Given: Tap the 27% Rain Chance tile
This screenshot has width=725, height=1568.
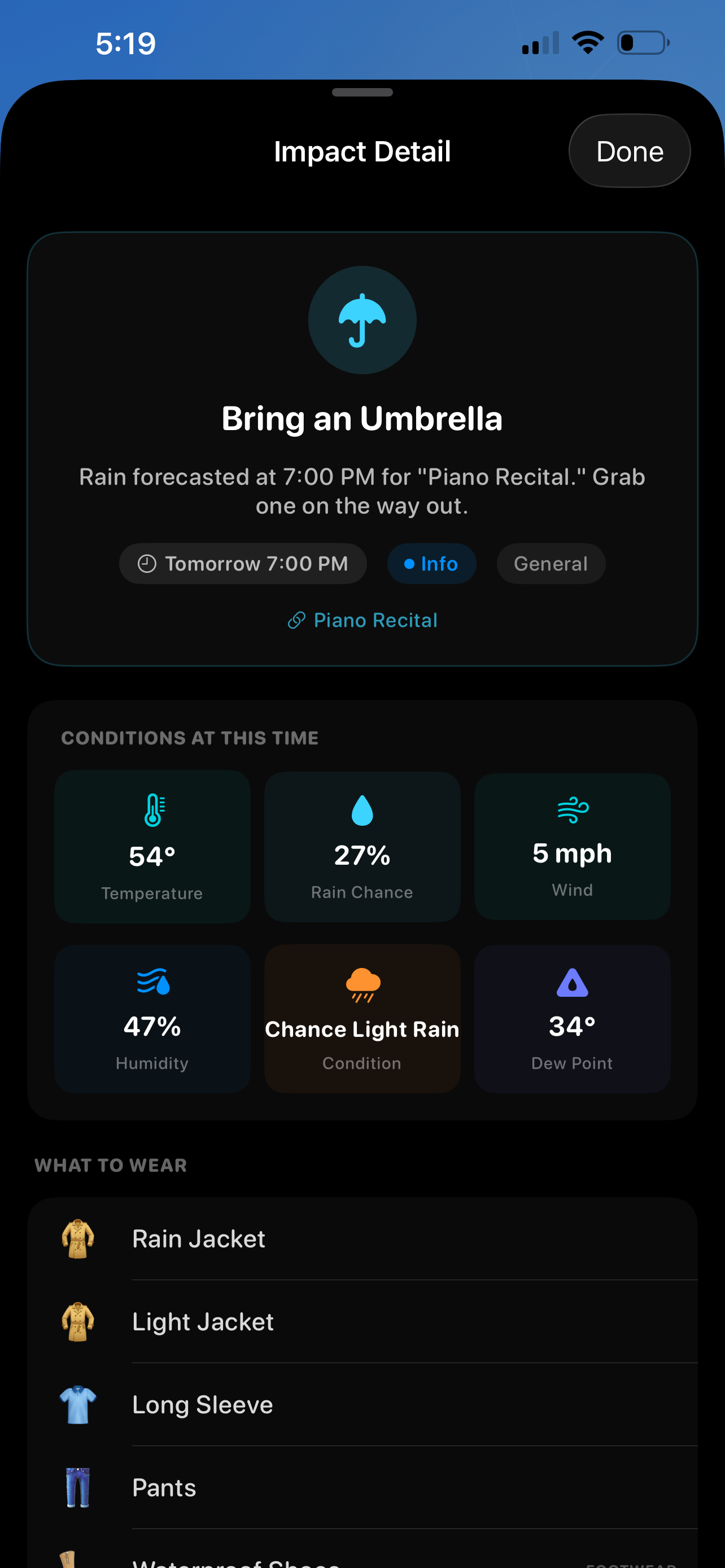Looking at the screenshot, I should (x=362, y=847).
